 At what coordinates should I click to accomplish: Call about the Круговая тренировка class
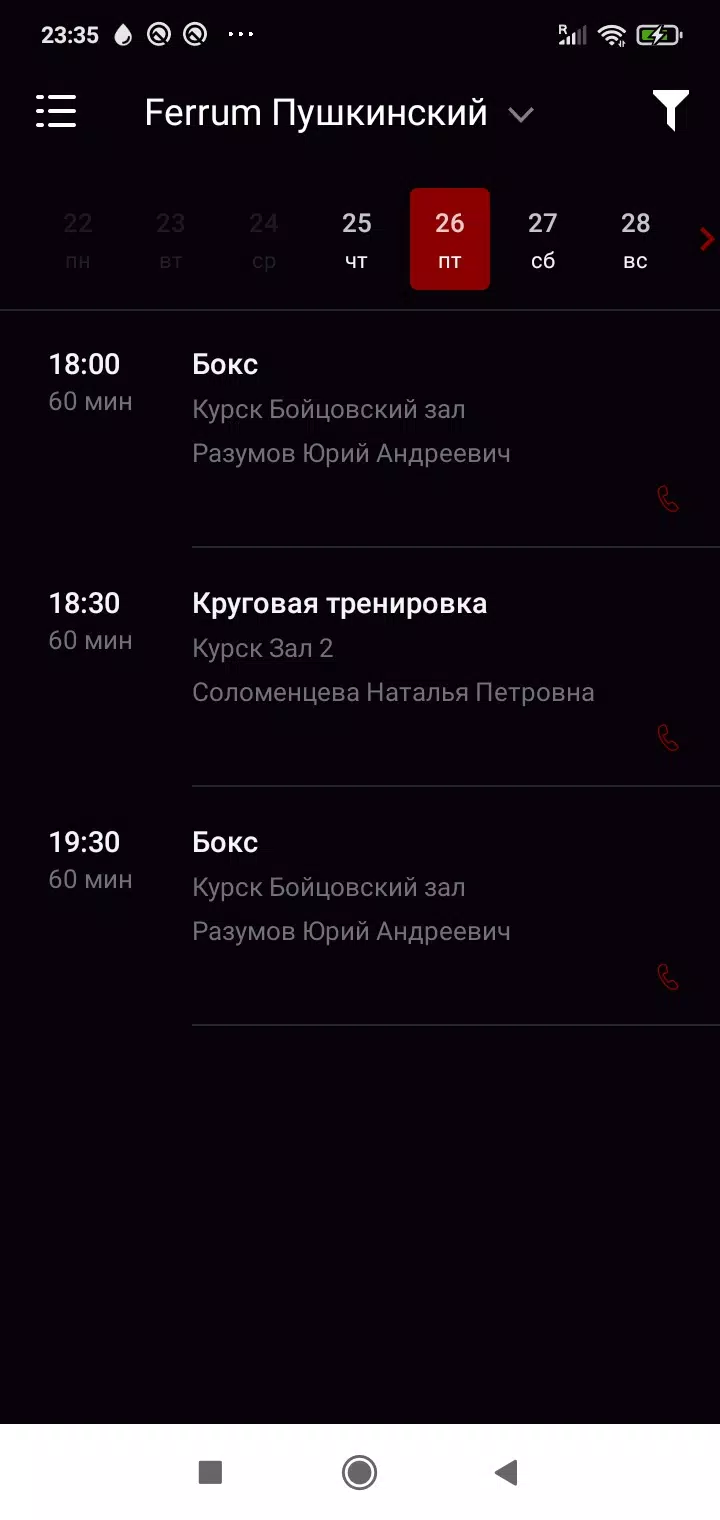[x=668, y=738]
